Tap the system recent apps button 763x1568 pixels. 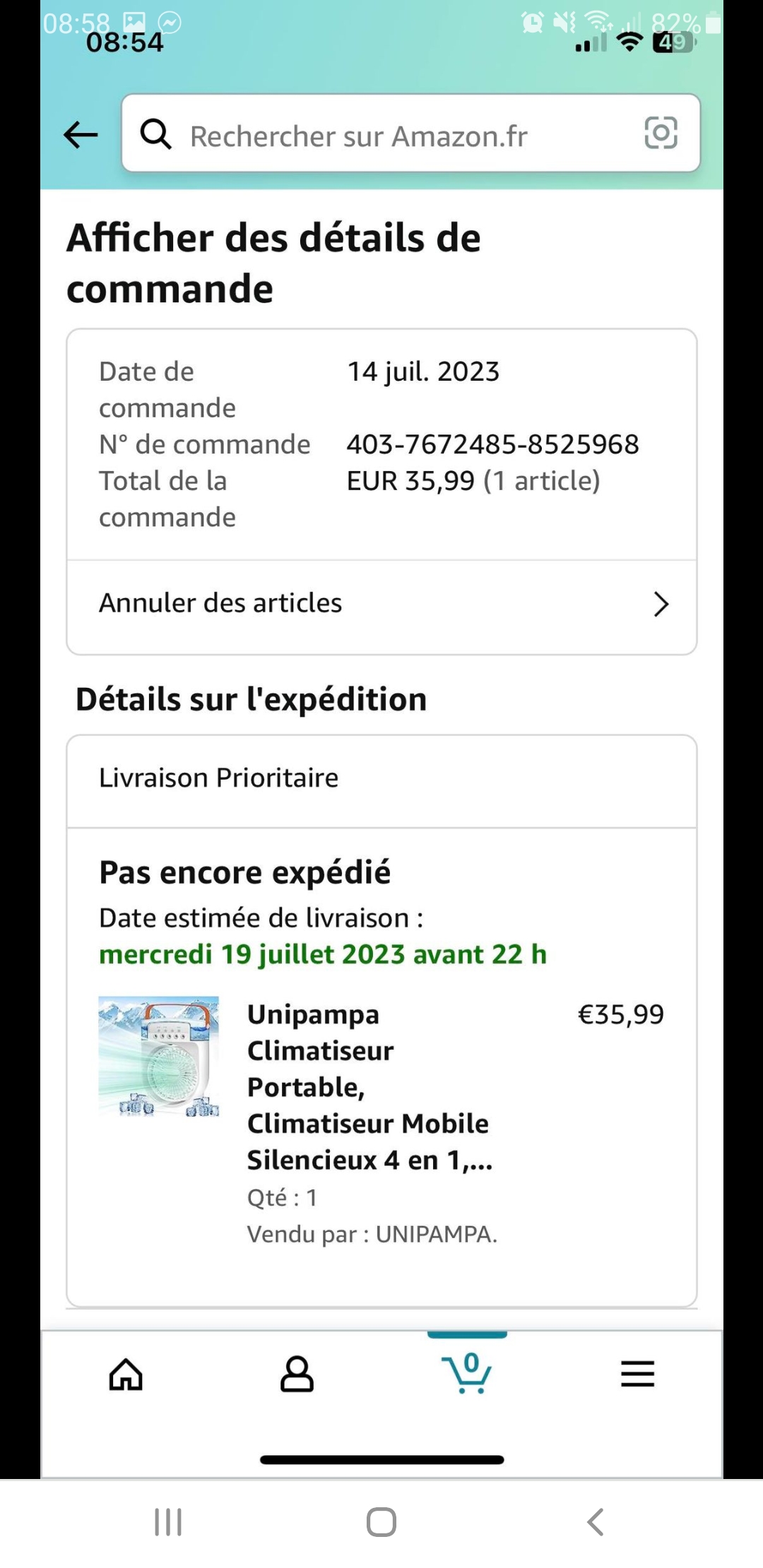[168, 1522]
